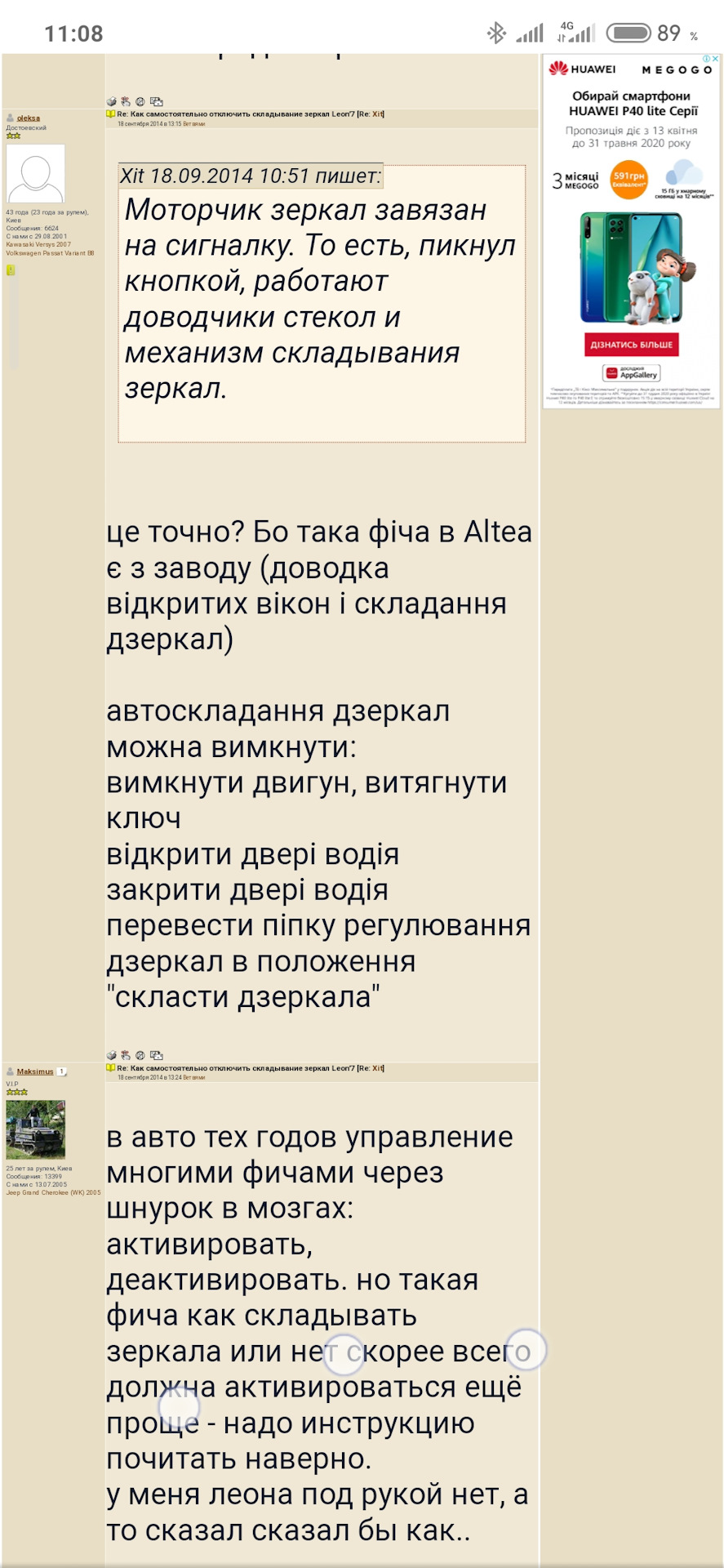The width and height of the screenshot is (724, 1568).
Task: Open Kawasaki Versys 2007 vehicle link
Action: click(x=38, y=244)
